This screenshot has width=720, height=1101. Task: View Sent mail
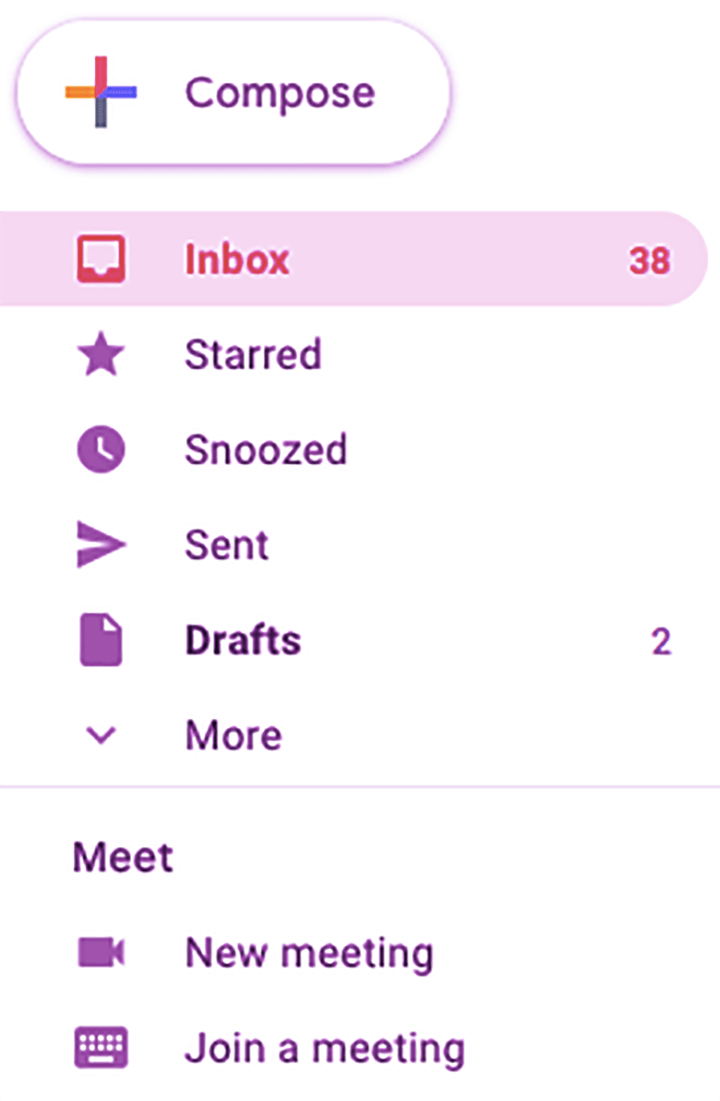pyautogui.click(x=227, y=545)
